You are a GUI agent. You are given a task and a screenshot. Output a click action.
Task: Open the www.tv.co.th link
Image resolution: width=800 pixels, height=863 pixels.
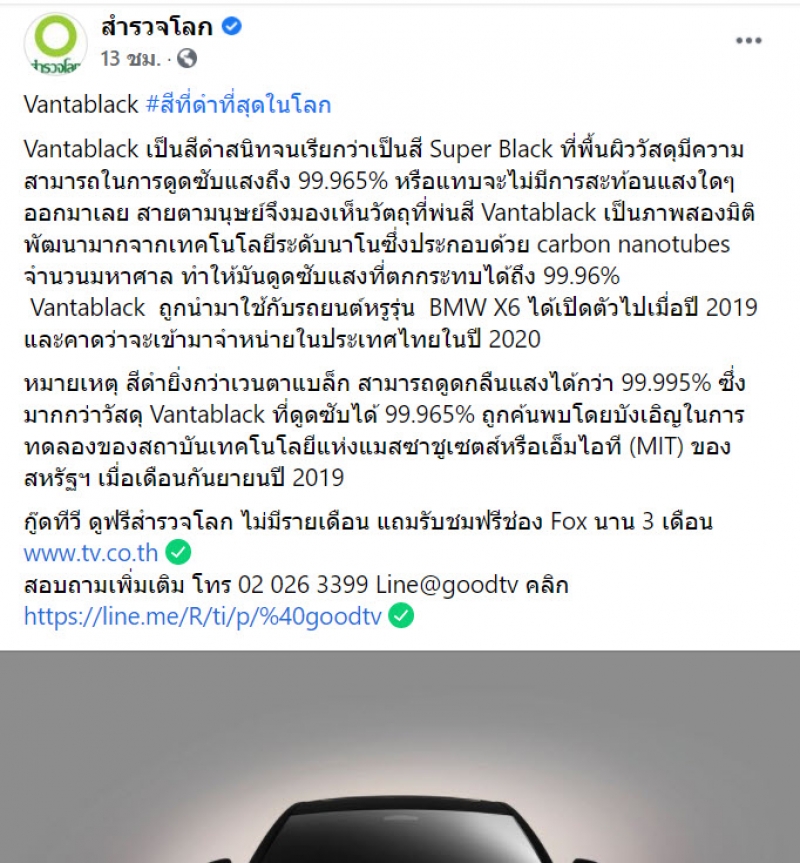coord(91,552)
